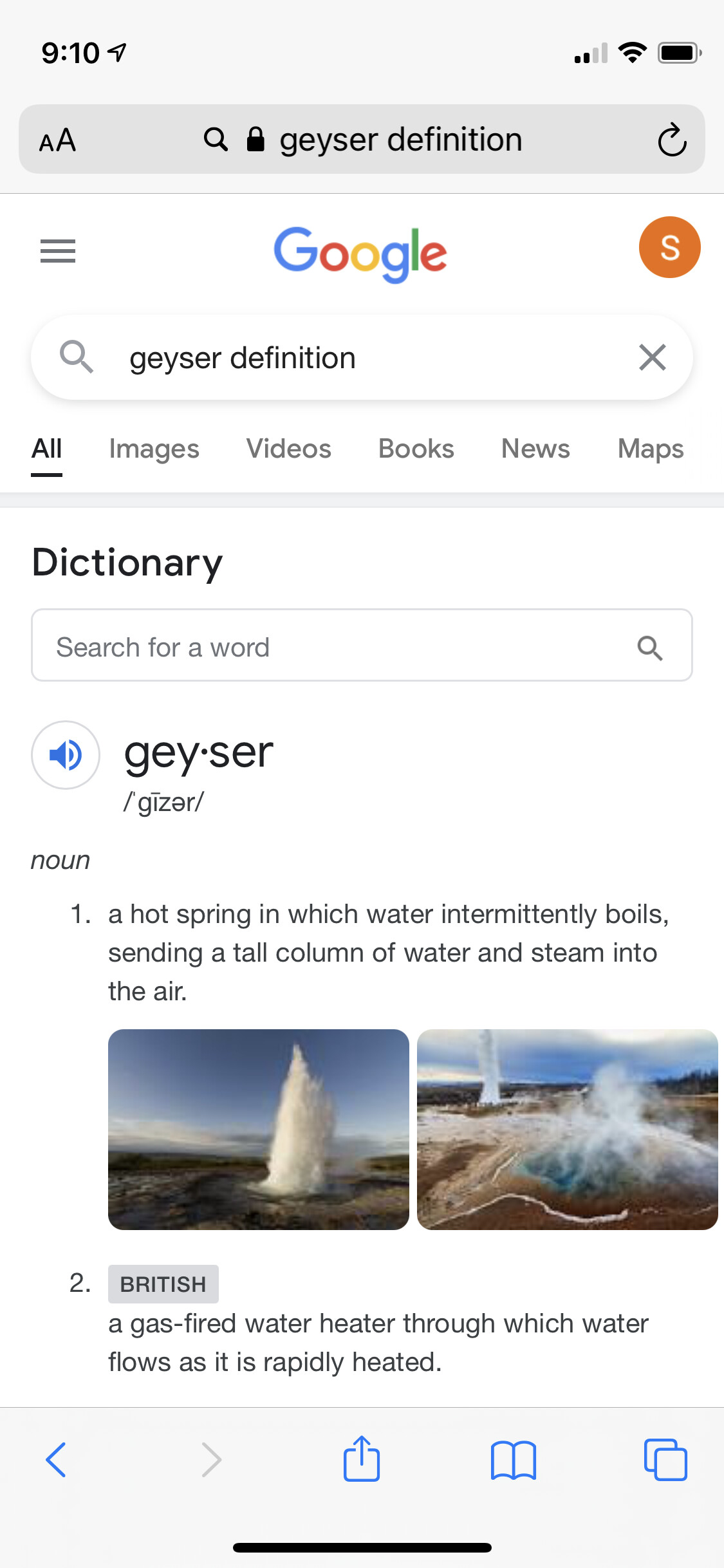
Task: Play the geyser pronunciation audio
Action: click(x=66, y=755)
